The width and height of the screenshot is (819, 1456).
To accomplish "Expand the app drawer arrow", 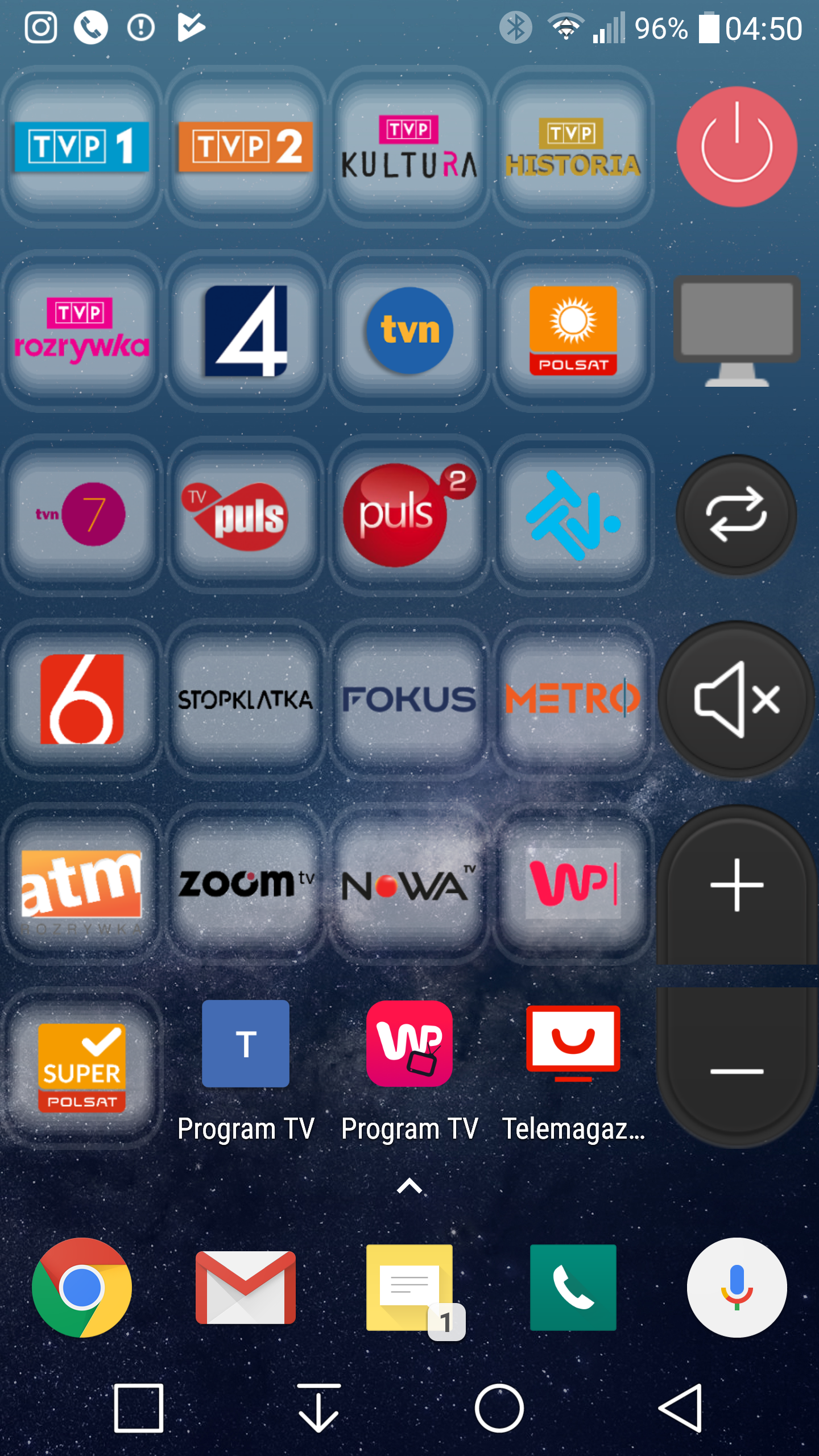I will click(409, 1186).
